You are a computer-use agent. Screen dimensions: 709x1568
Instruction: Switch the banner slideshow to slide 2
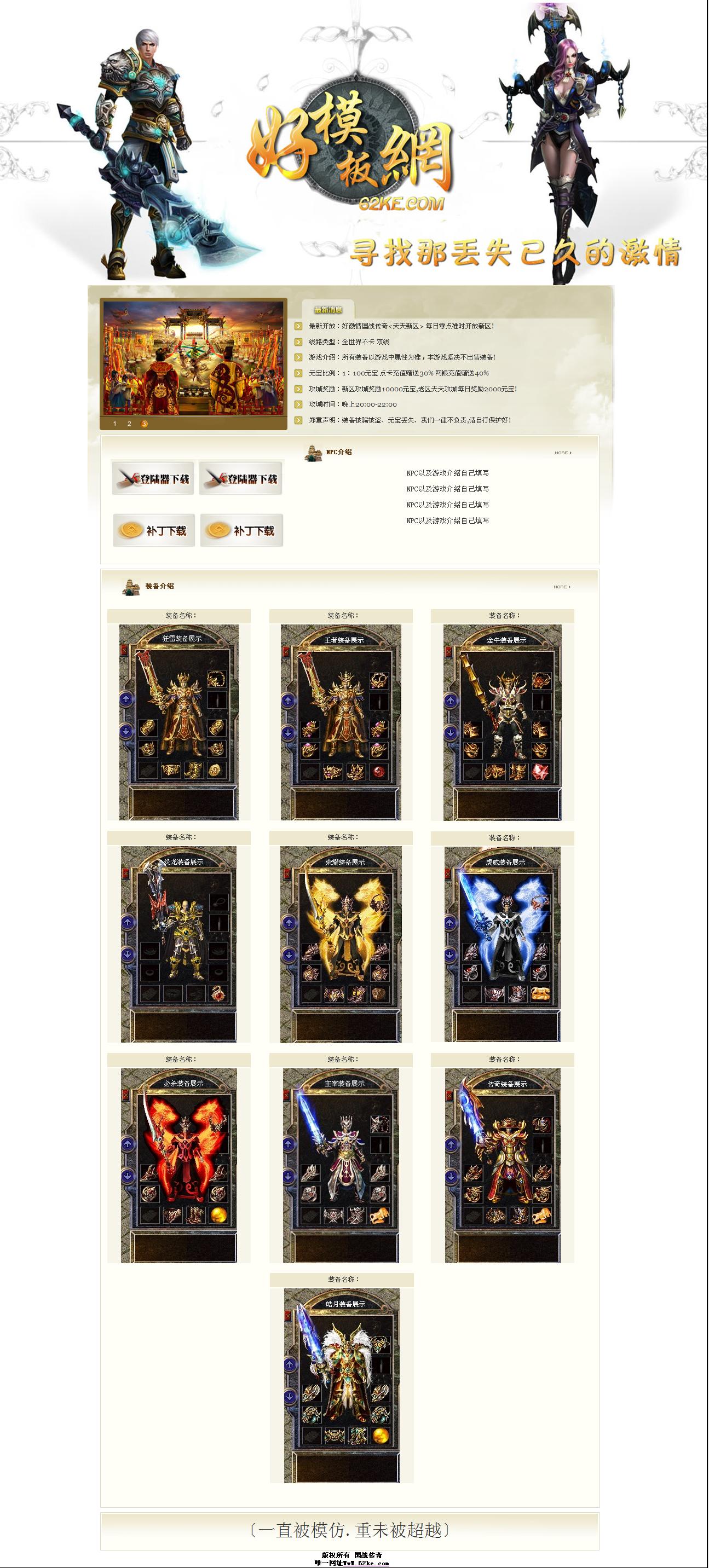pyautogui.click(x=129, y=424)
